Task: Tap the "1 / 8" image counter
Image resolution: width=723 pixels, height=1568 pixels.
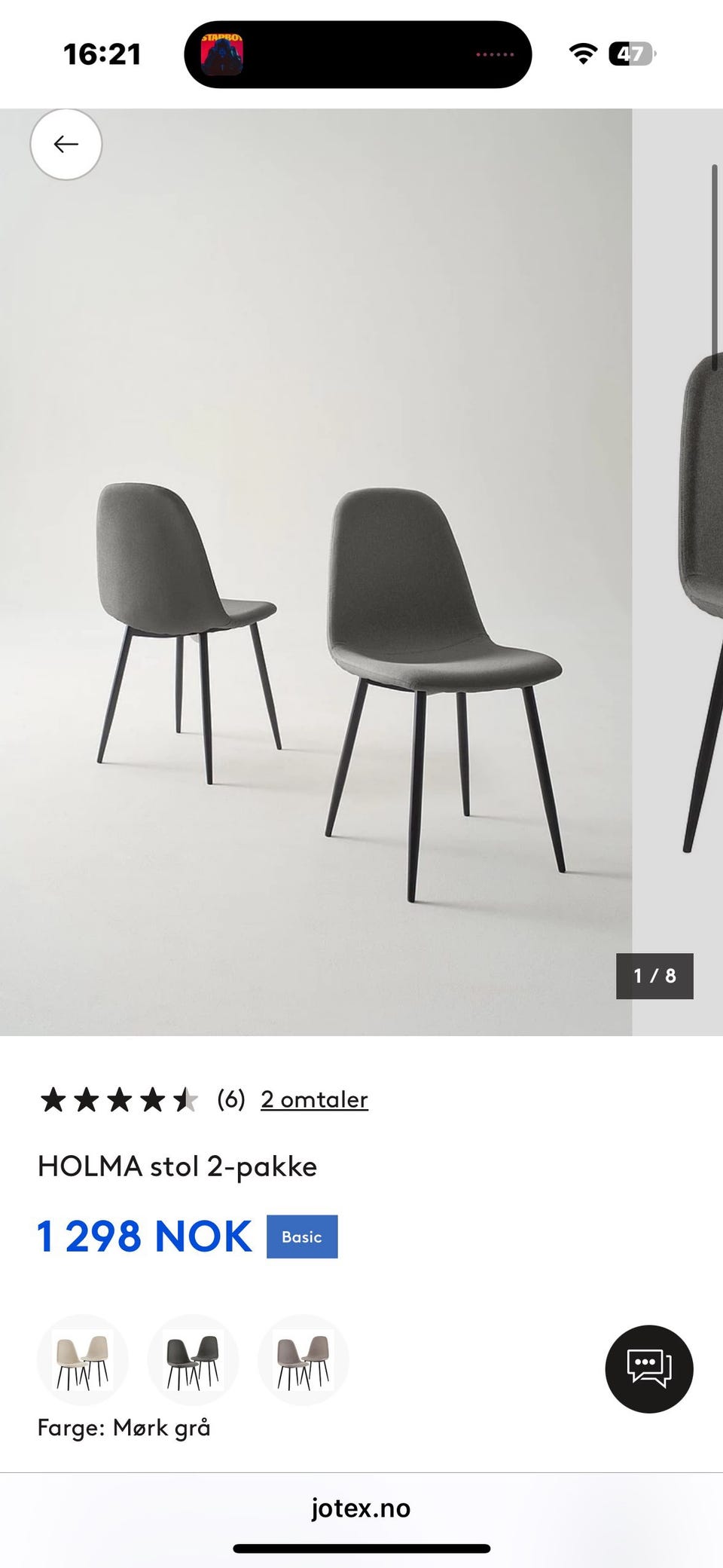Action: pos(654,977)
